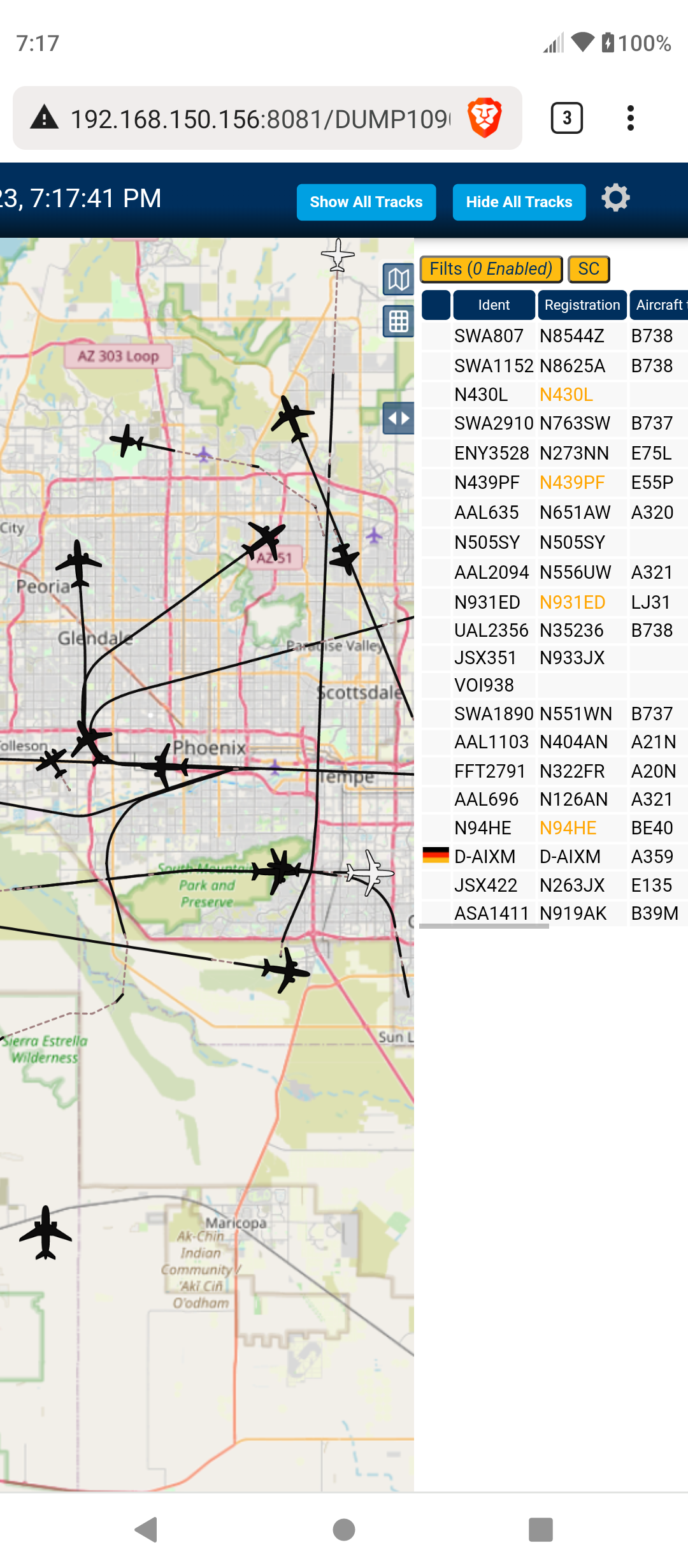Tap the Brave shields lion icon
The image size is (688, 1568).
click(485, 118)
